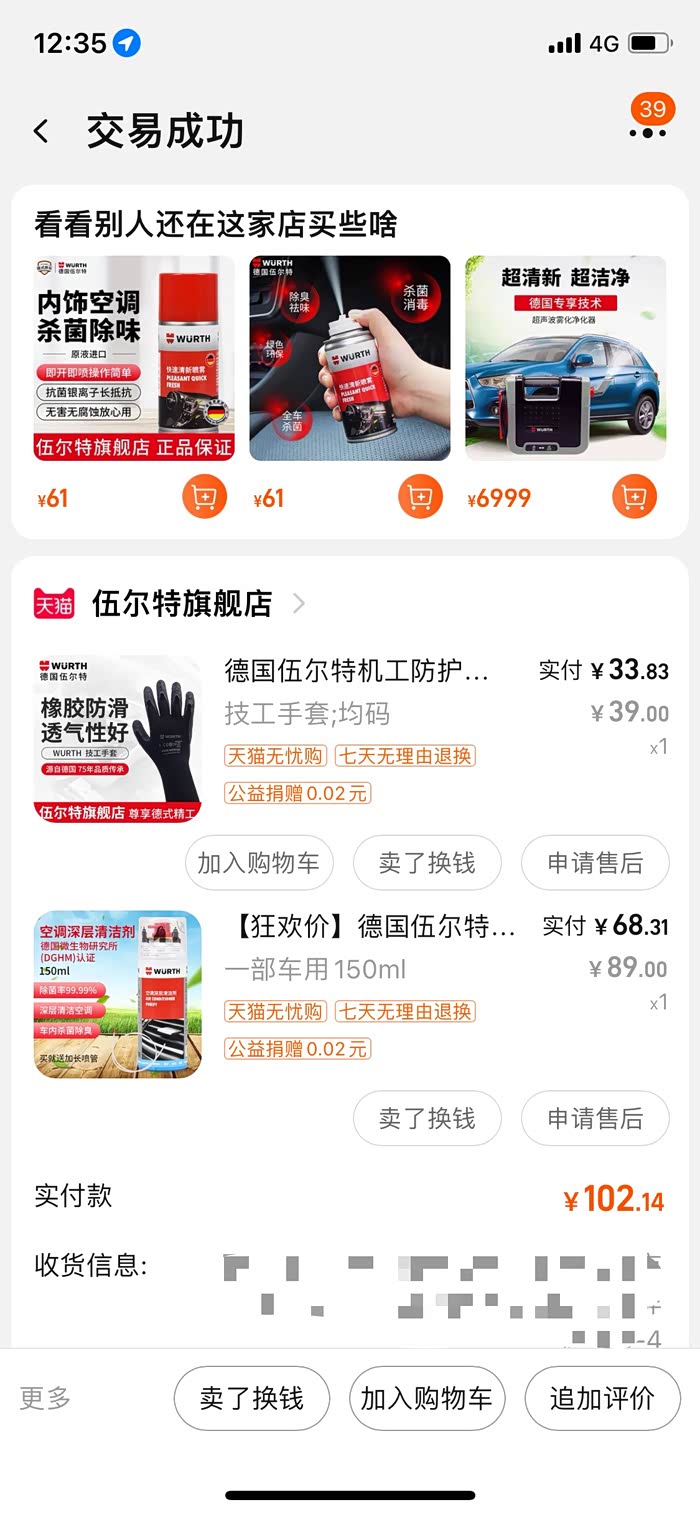Tap 加入购物车 under the gloves item
The height and width of the screenshot is (1515, 700).
pos(259,863)
